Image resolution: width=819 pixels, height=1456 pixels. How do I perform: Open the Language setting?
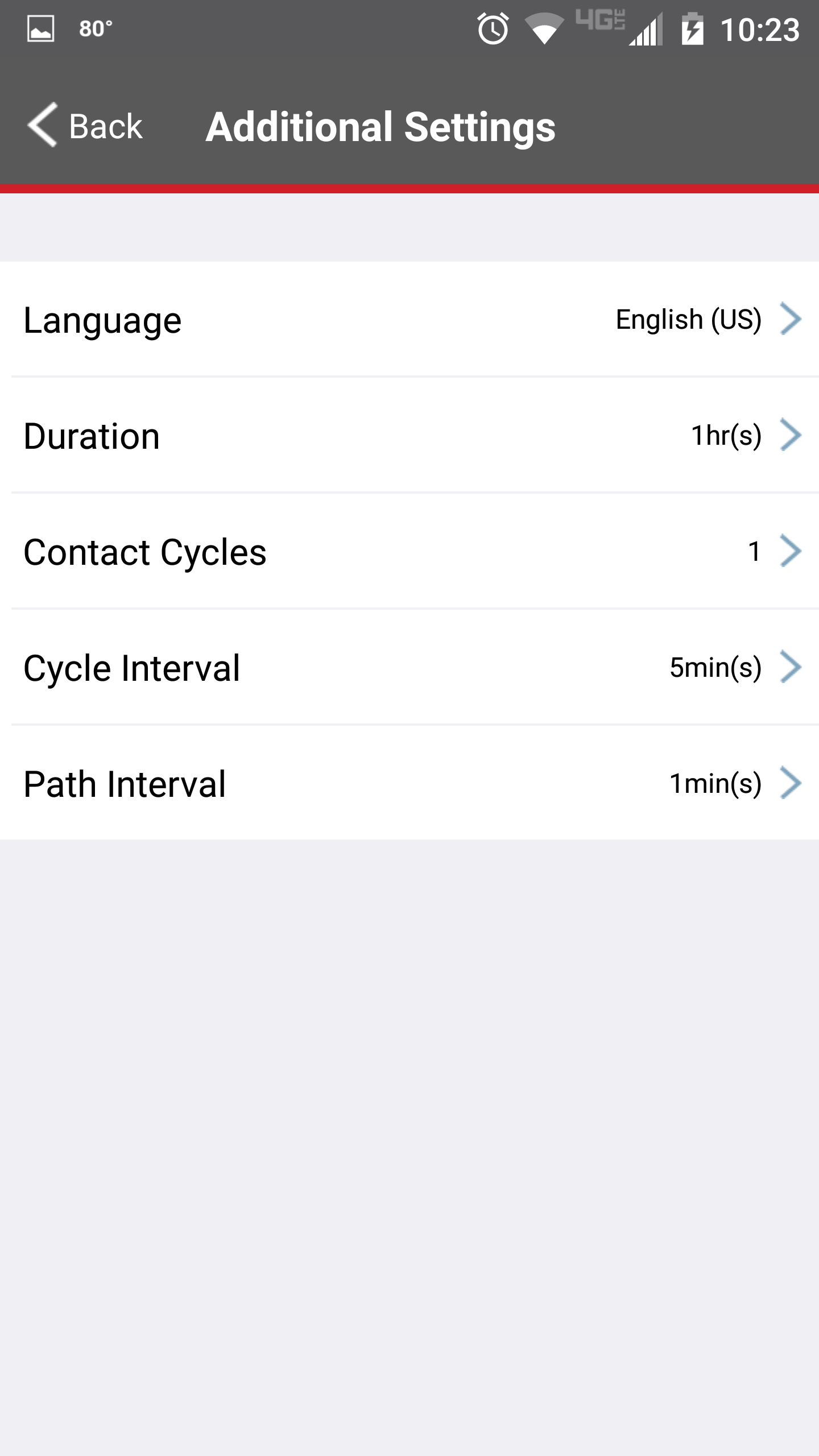coord(409,320)
